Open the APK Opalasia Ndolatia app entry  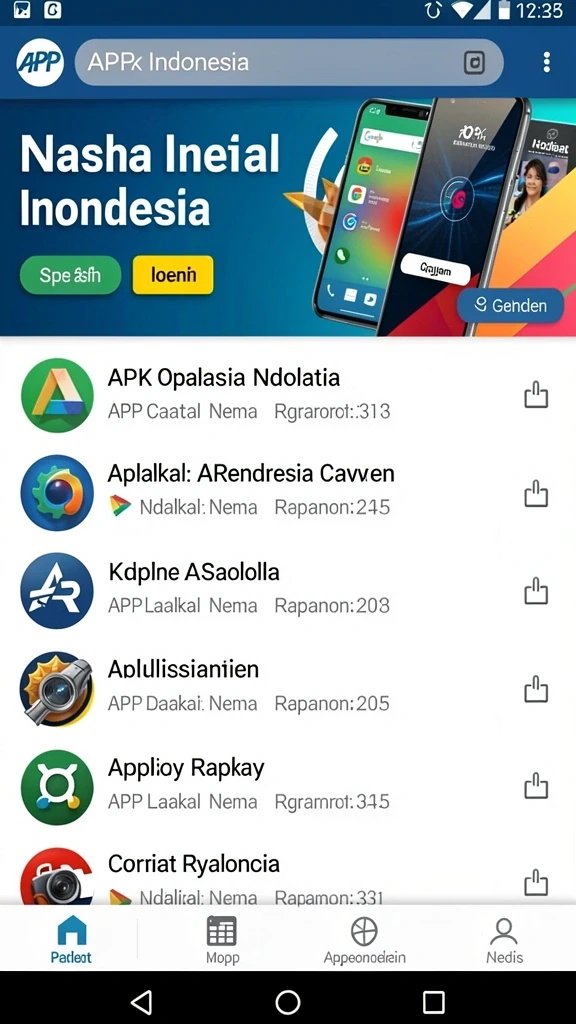point(288,395)
